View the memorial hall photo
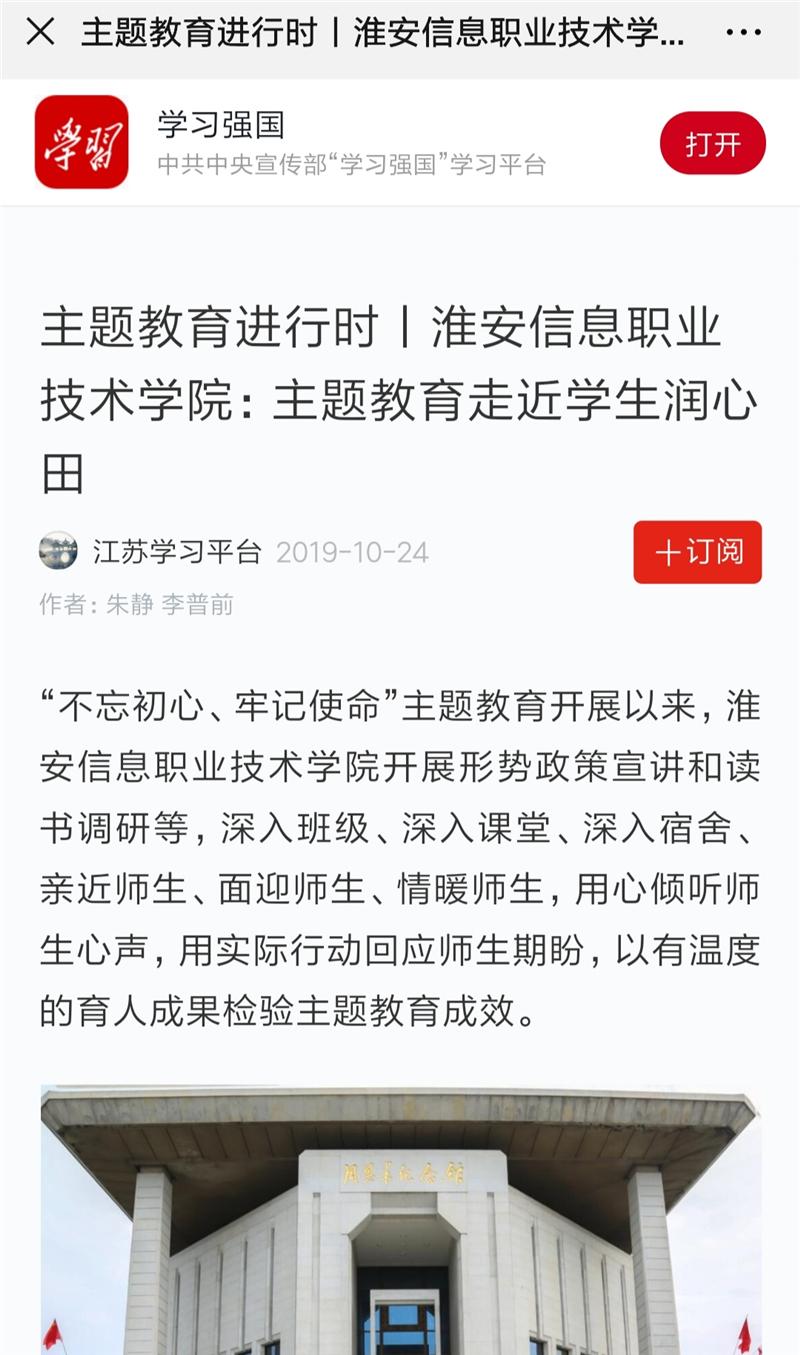The image size is (800, 1355). (400, 1220)
